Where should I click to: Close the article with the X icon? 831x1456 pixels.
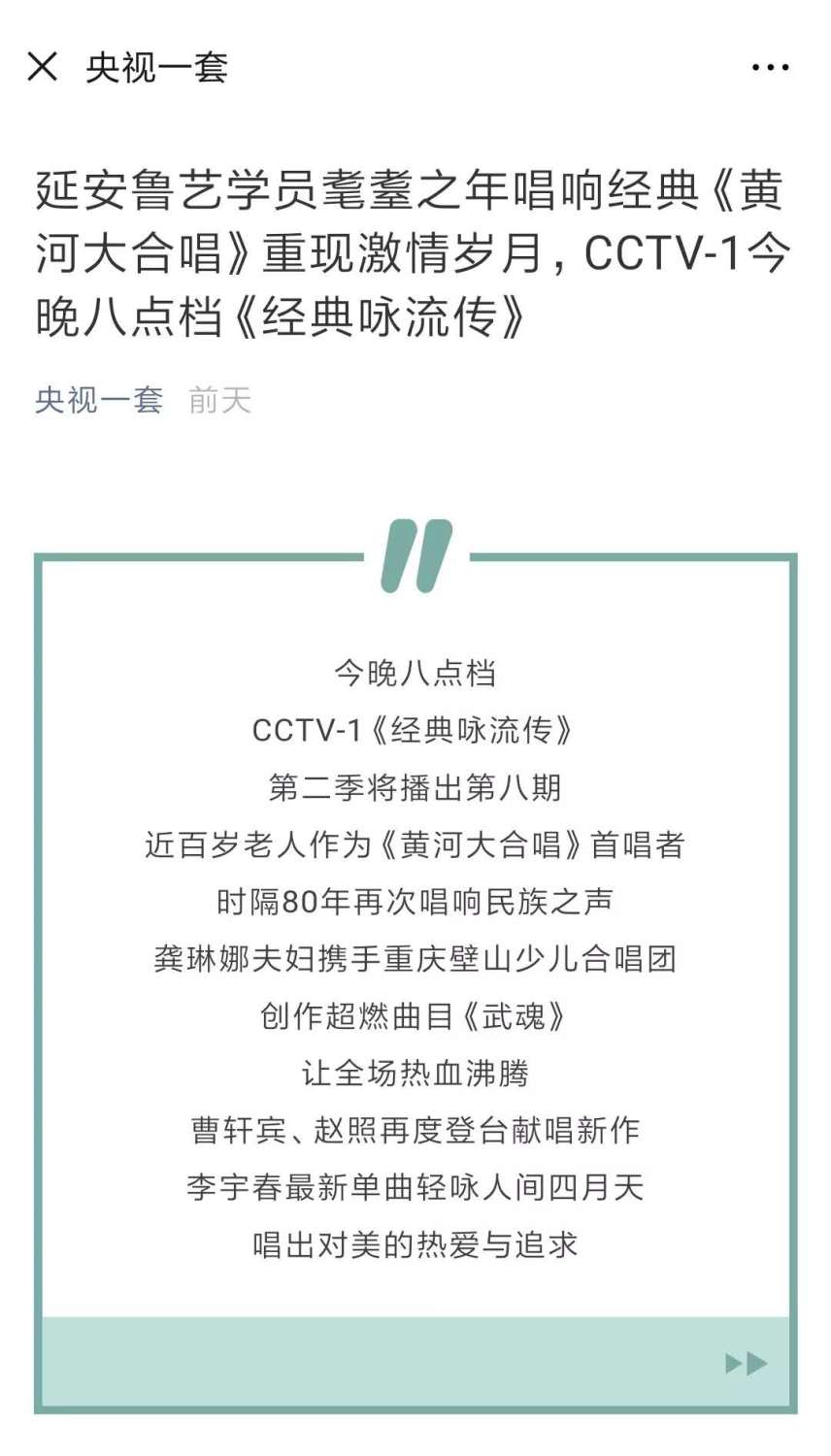43,67
